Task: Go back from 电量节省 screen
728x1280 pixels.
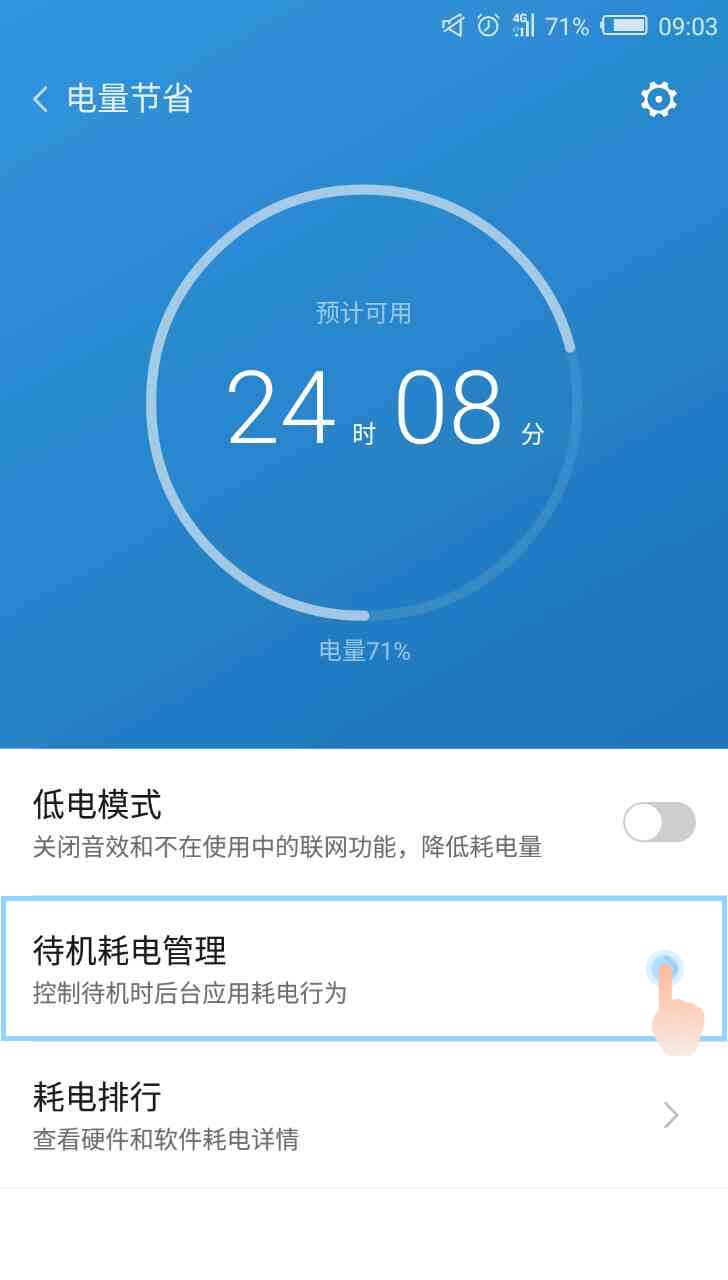Action: point(41,99)
